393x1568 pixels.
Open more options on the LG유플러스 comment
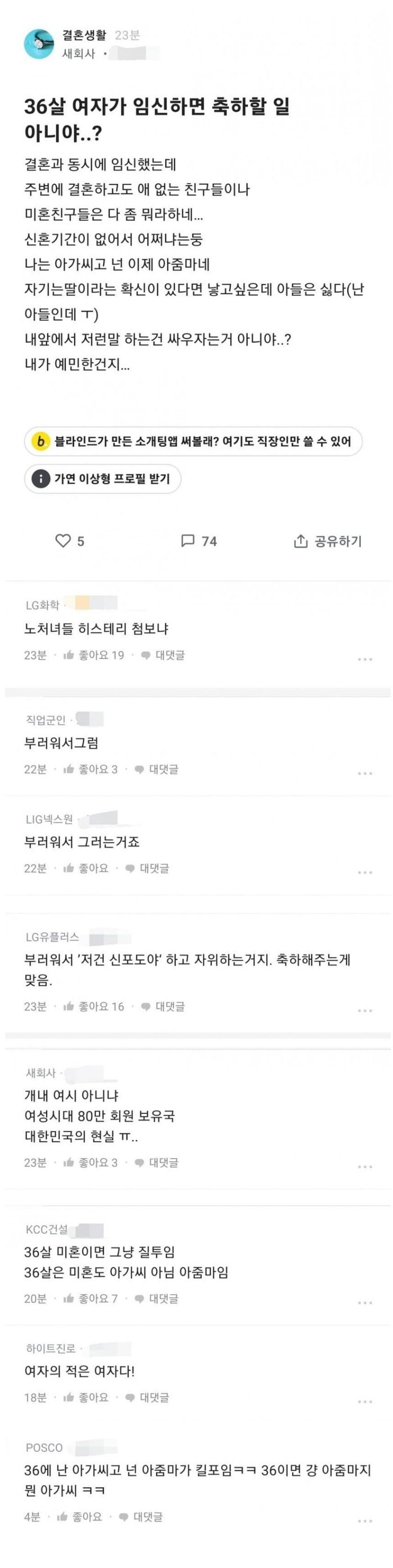pos(364,1011)
